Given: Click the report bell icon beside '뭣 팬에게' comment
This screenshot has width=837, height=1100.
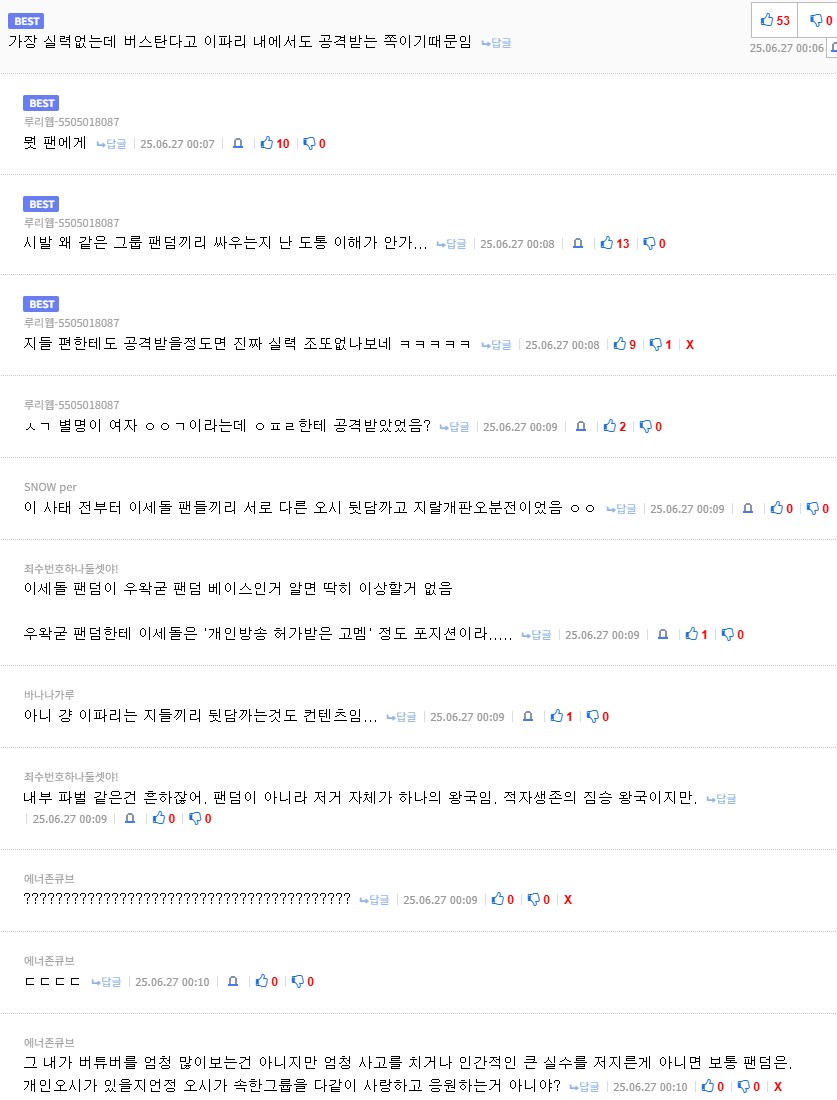Looking at the screenshot, I should [237, 143].
